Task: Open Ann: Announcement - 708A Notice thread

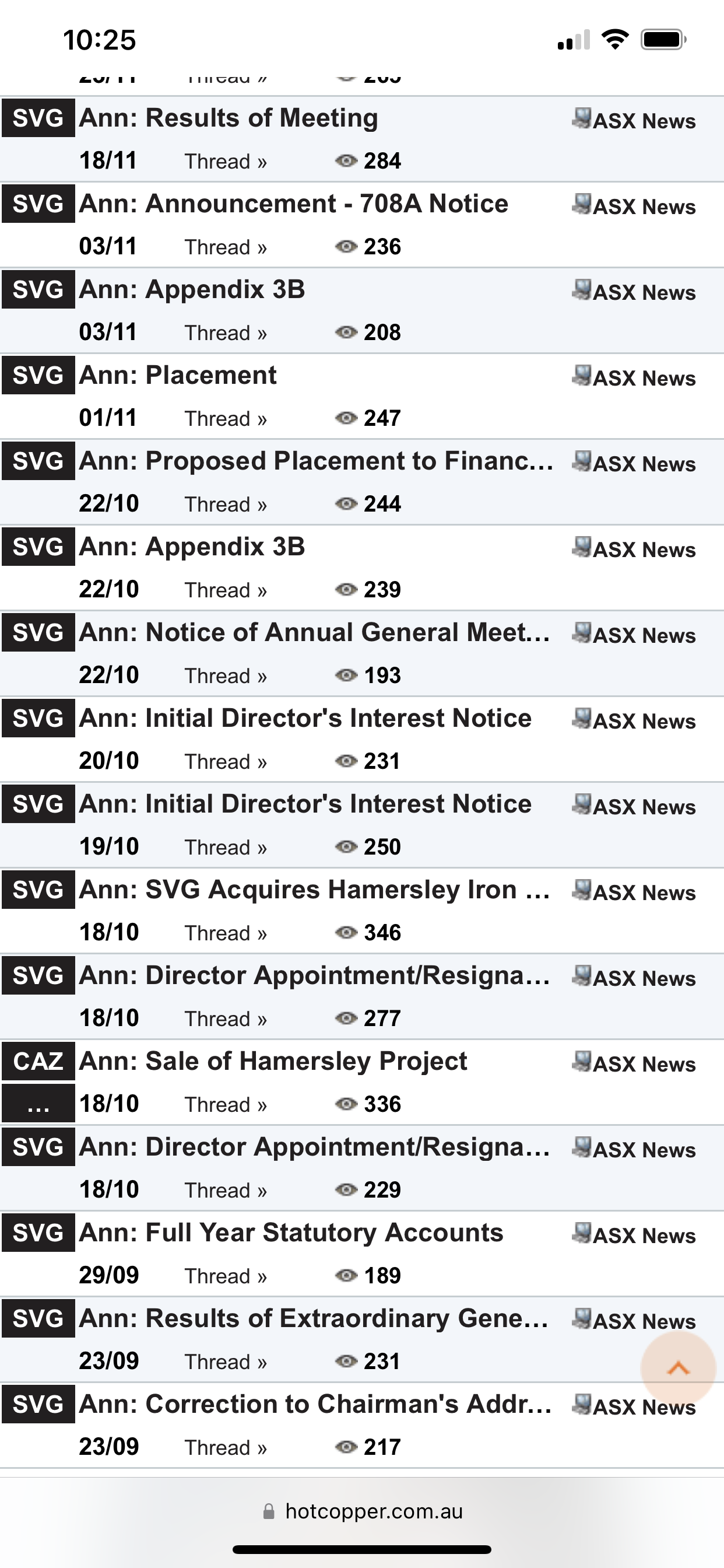Action: [x=293, y=204]
